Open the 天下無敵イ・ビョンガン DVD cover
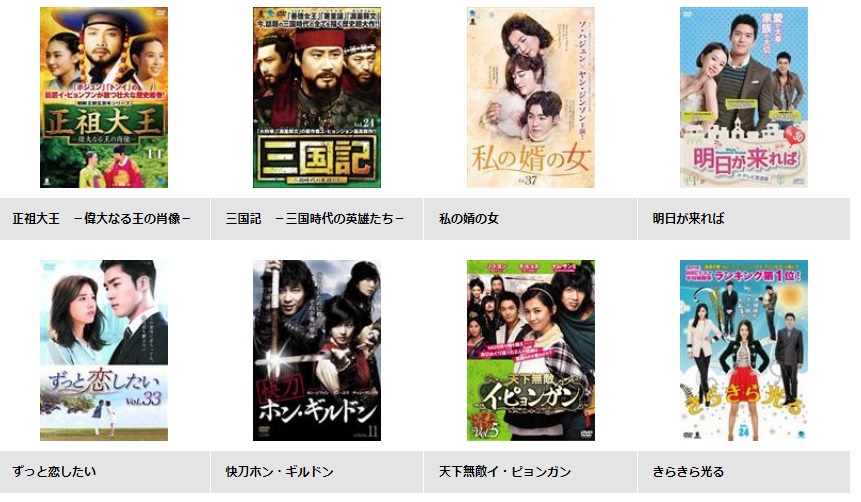 [530, 351]
